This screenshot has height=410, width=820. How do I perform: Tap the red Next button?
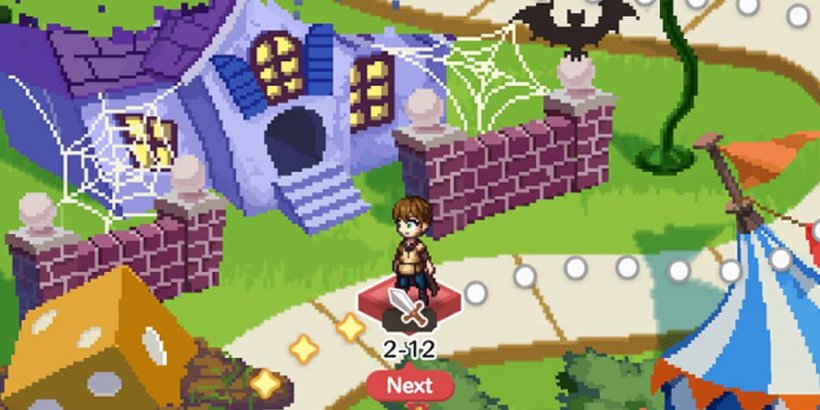point(410,385)
